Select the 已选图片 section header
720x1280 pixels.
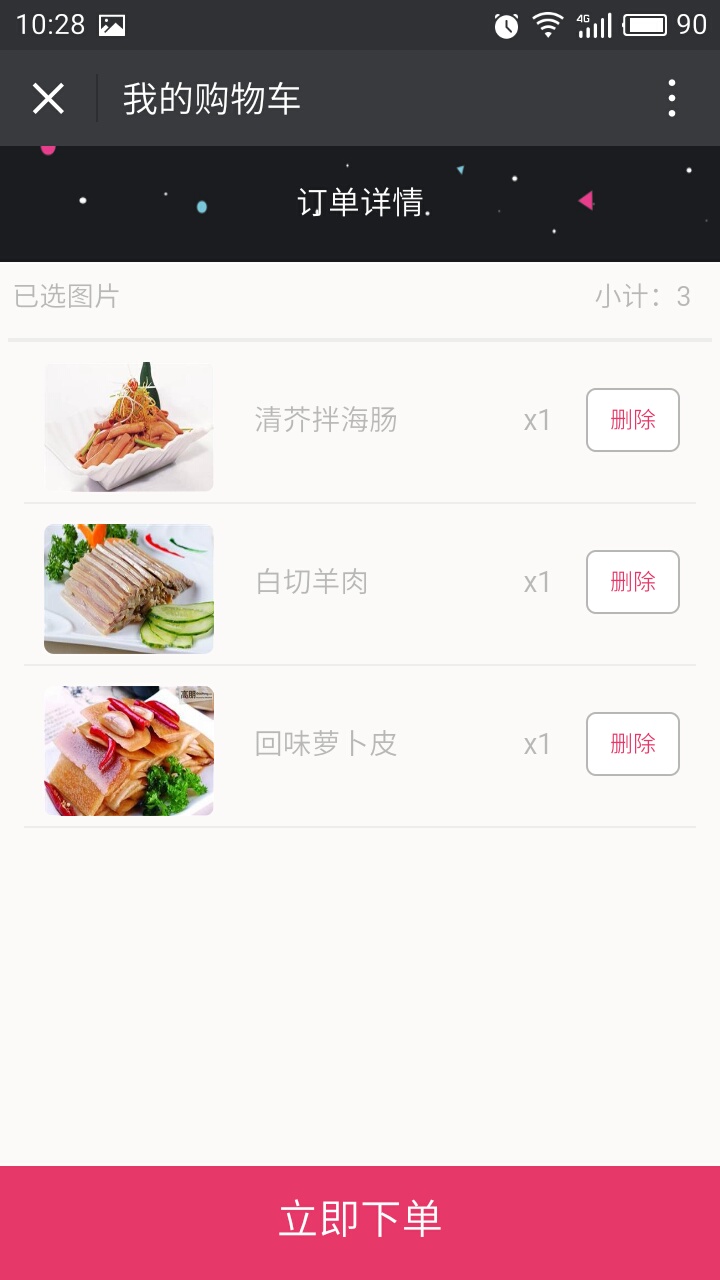pyautogui.click(x=66, y=296)
